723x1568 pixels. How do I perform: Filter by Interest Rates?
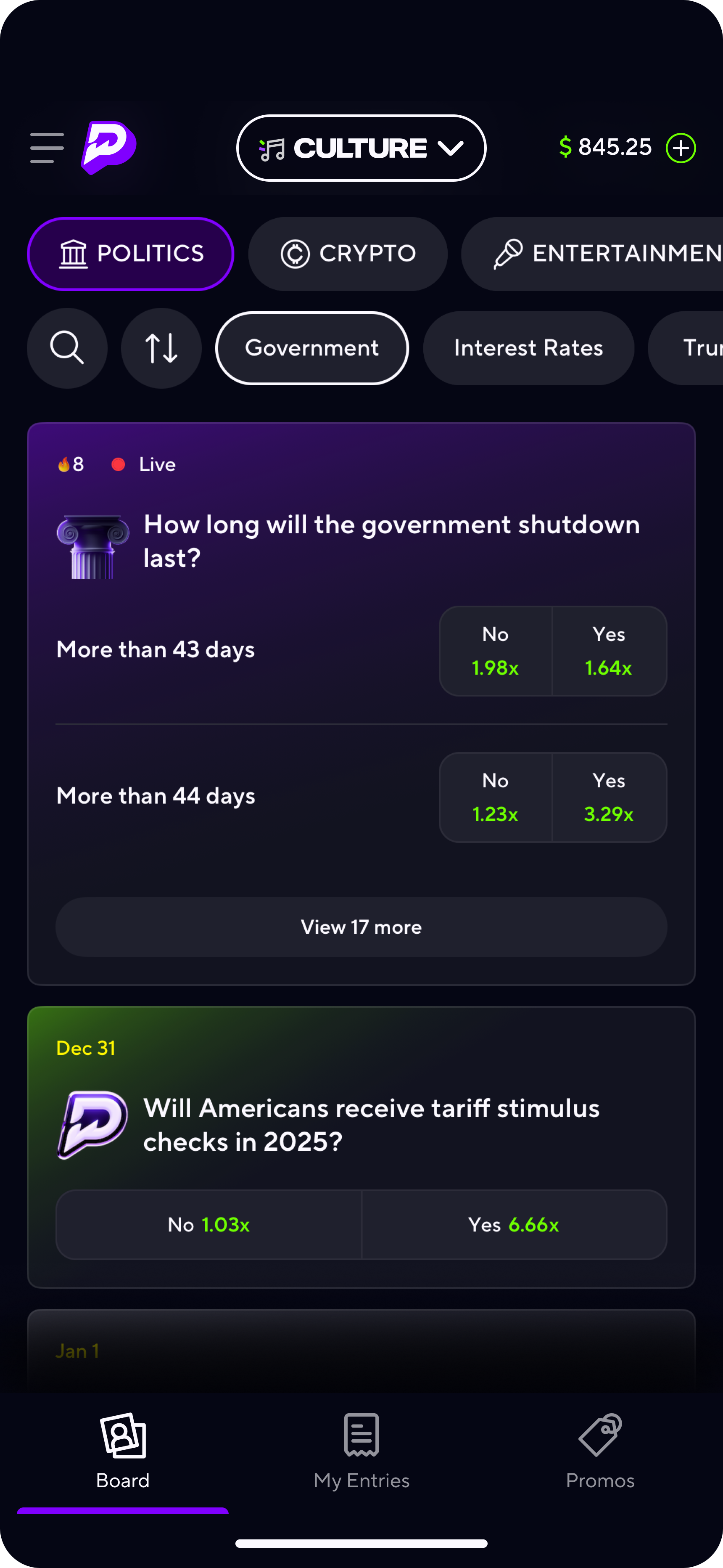tap(528, 348)
